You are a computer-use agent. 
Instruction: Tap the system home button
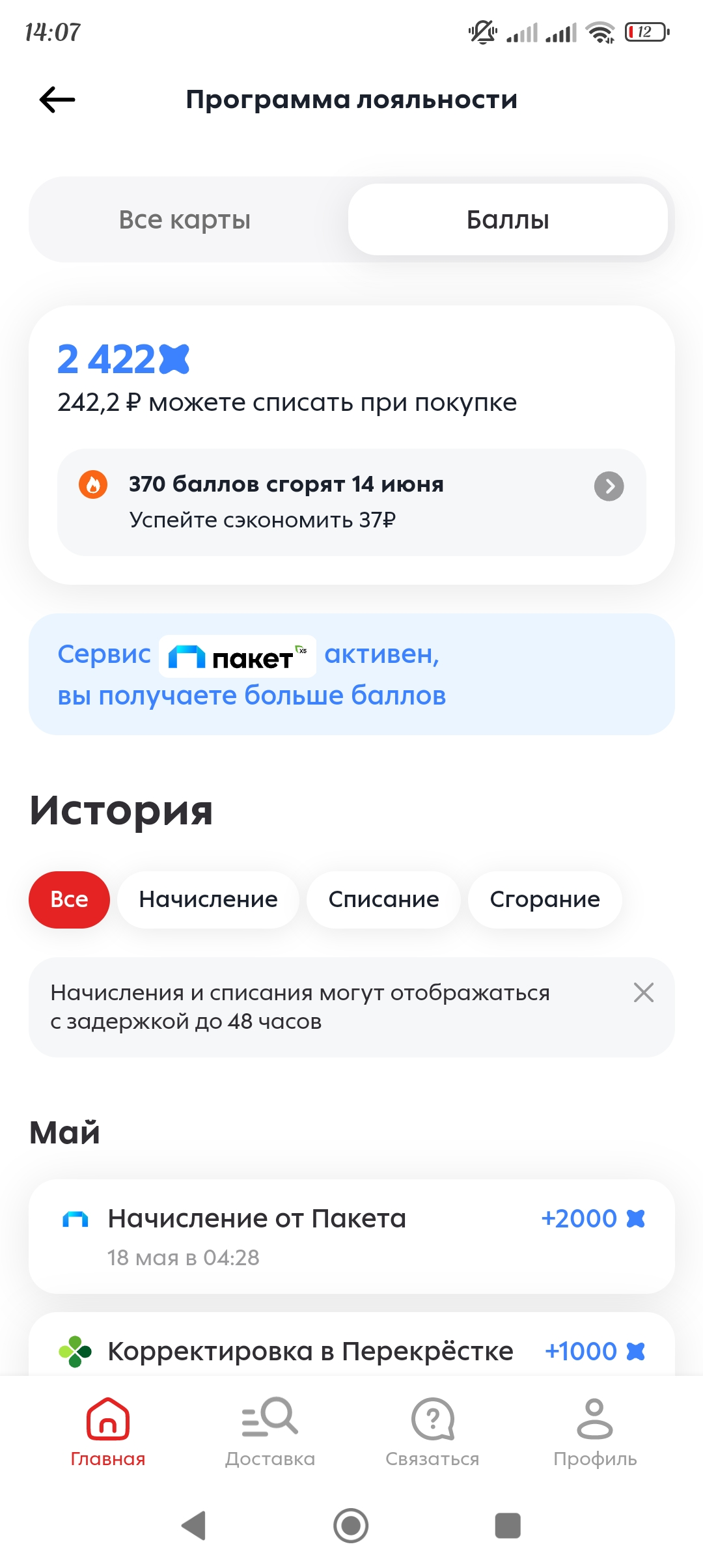(351, 1525)
